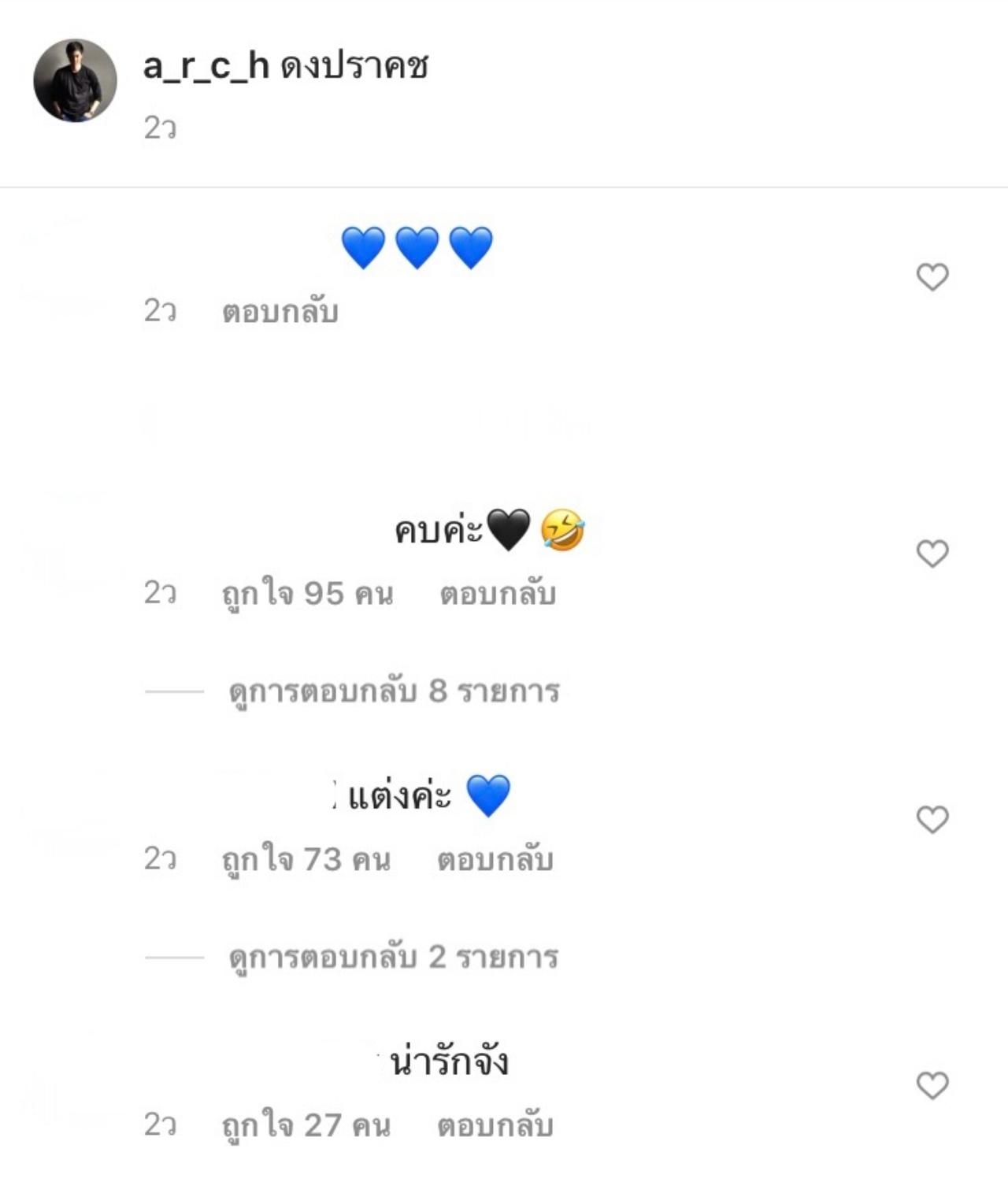The width and height of the screenshot is (1008, 1182).
Task: Like the น่ารักจัง comment
Action: (x=932, y=1086)
